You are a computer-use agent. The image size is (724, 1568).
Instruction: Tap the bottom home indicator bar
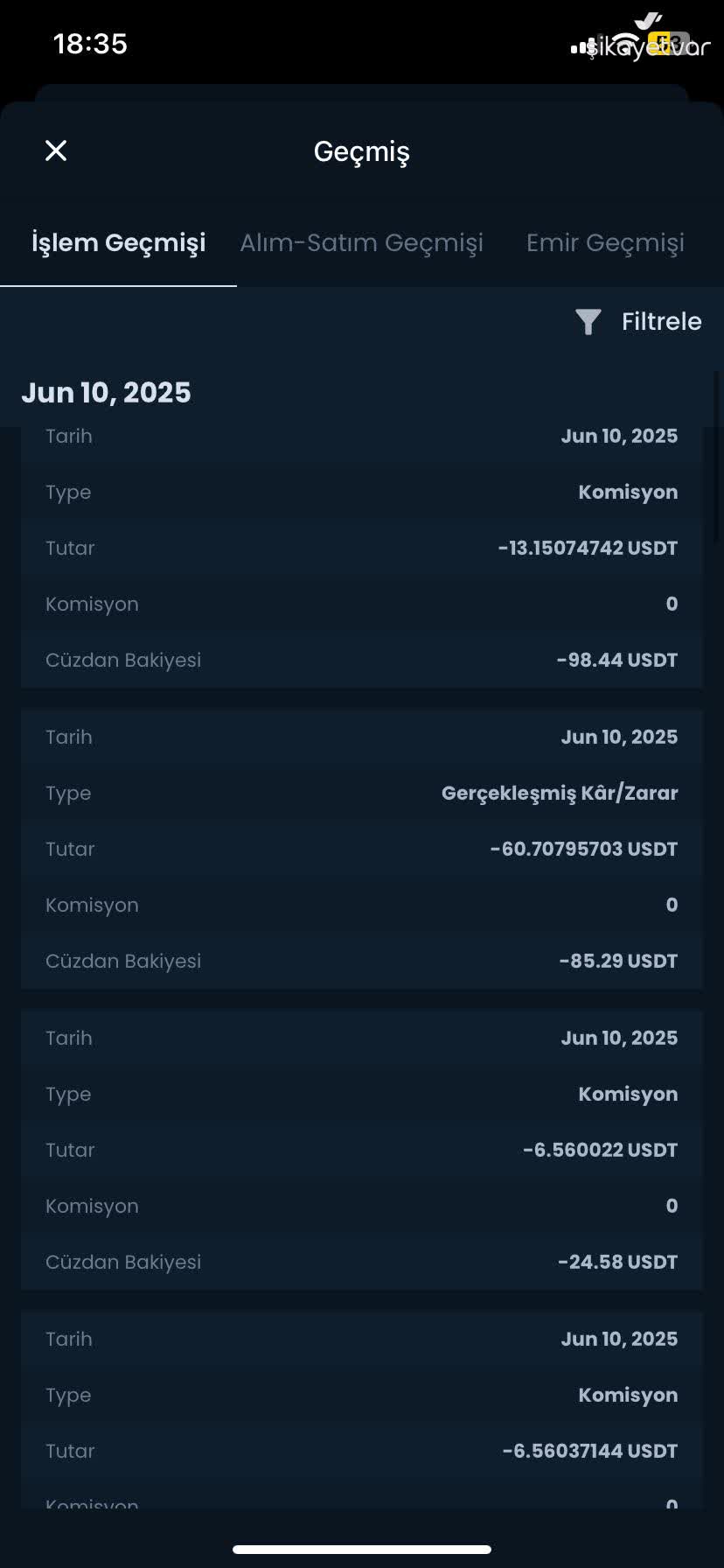(361, 1547)
